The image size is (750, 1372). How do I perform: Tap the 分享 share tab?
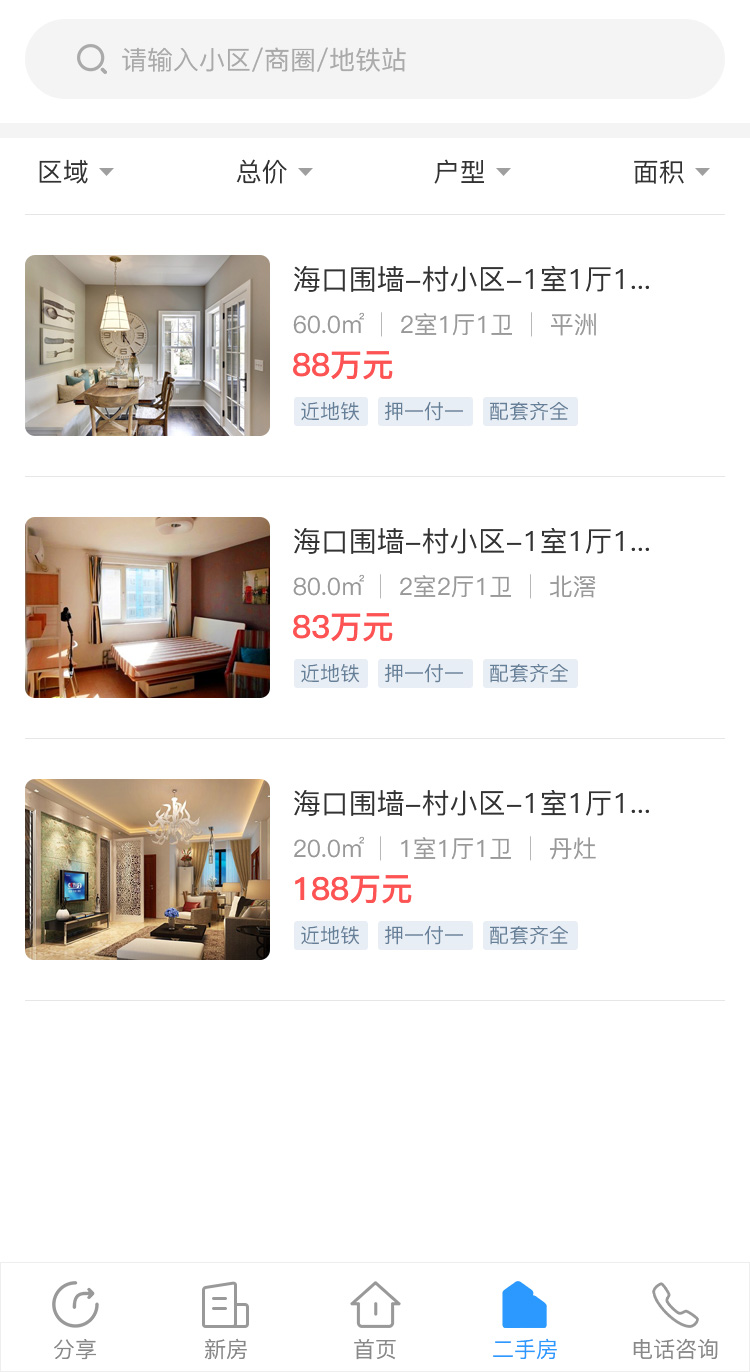tap(75, 1320)
